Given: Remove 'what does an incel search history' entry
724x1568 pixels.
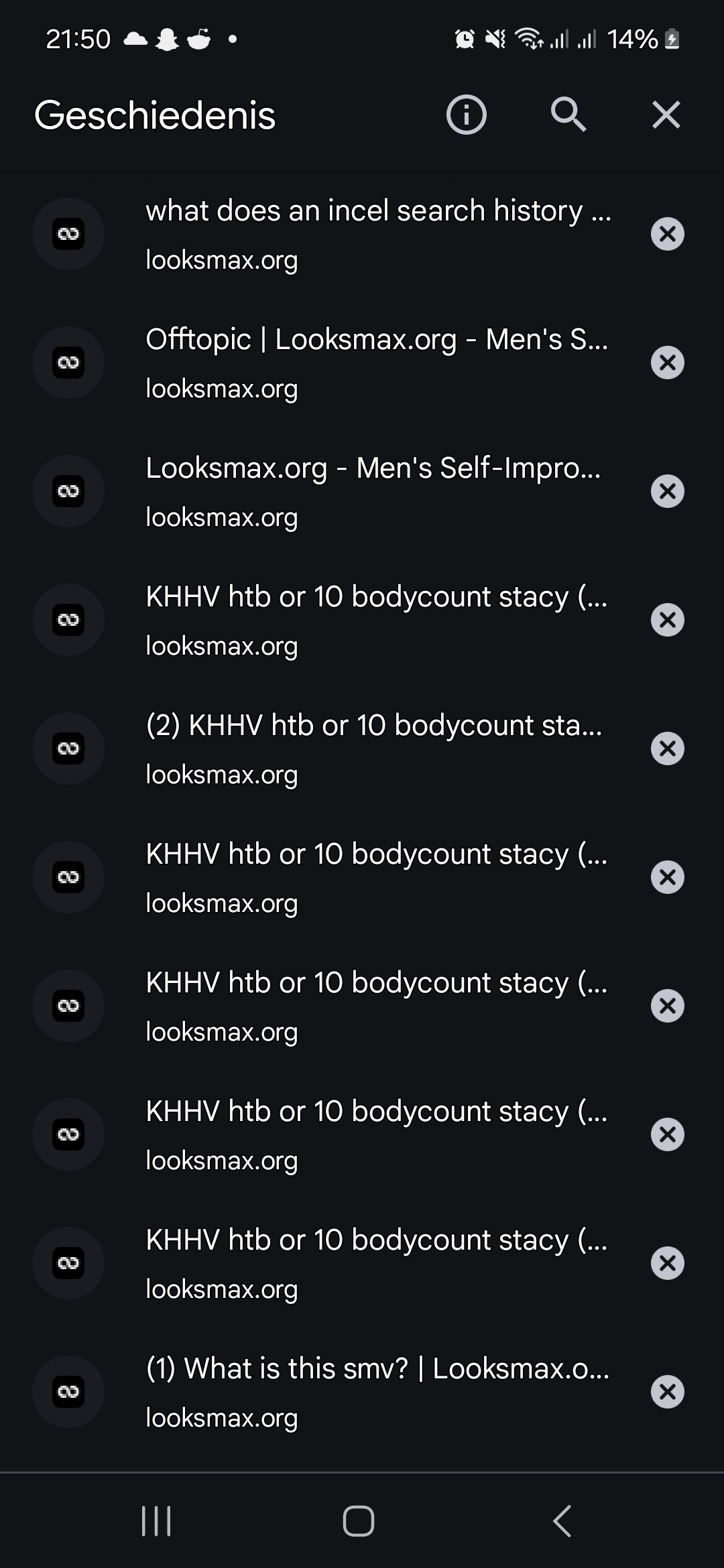Looking at the screenshot, I should coord(667,234).
